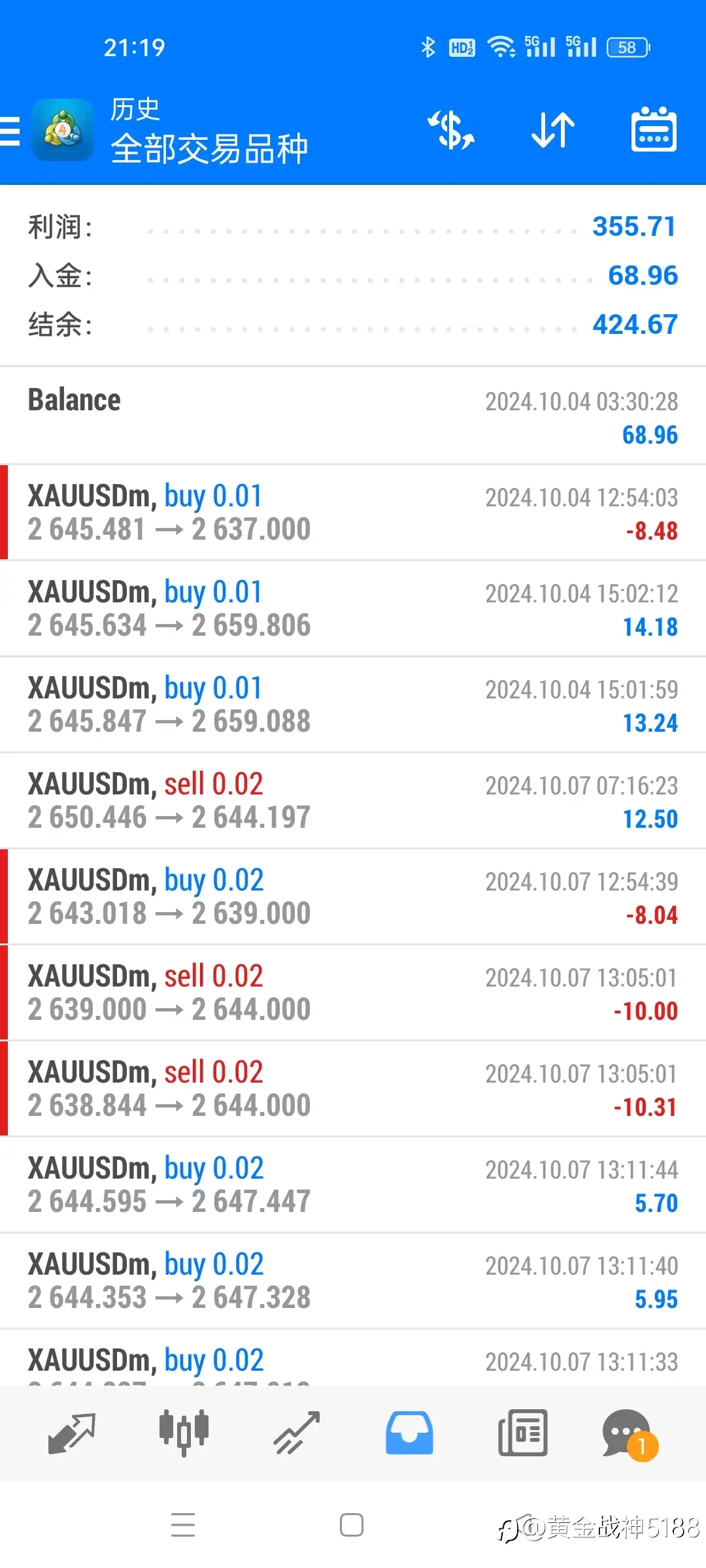Open the Balance 68.96 entry
The image size is (706, 1568).
(x=353, y=416)
